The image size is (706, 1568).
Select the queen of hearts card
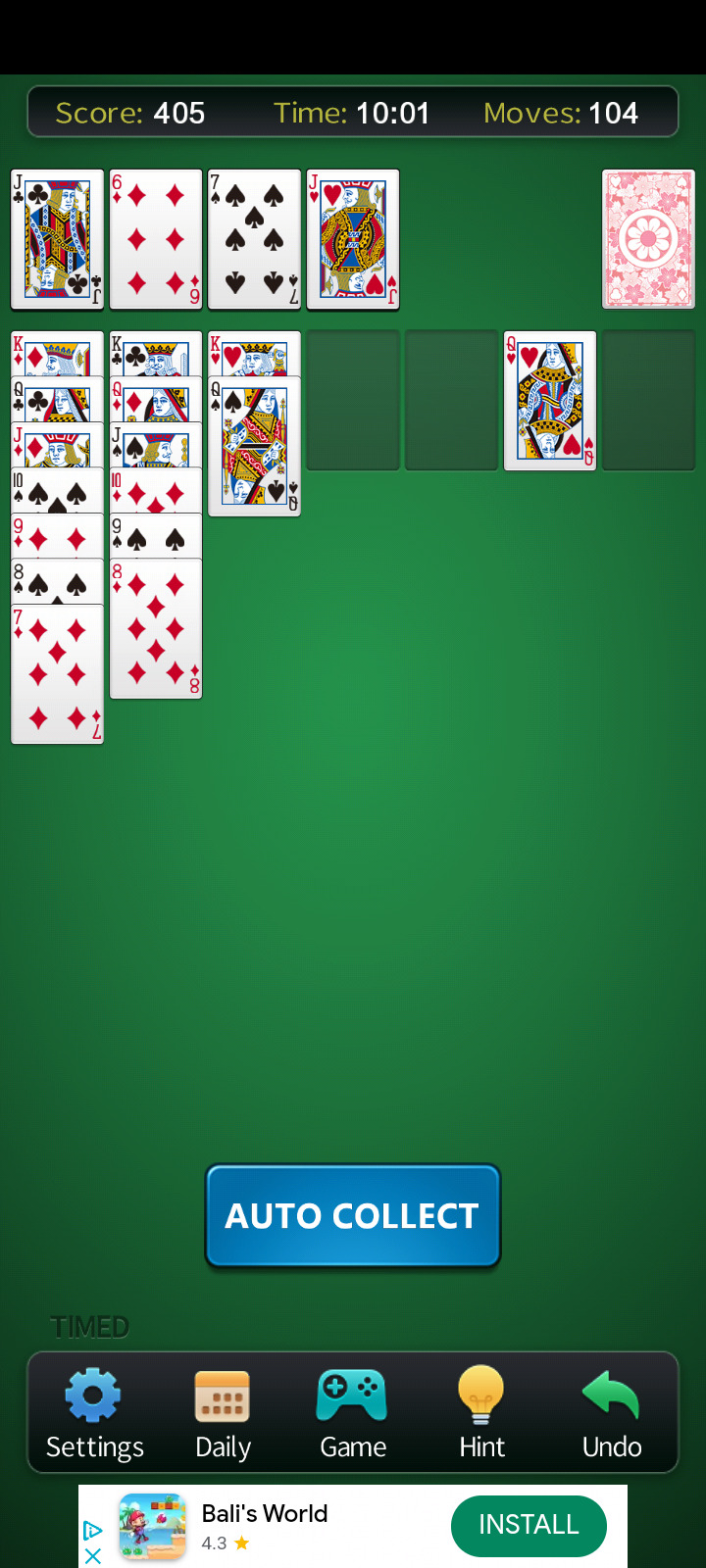click(x=549, y=402)
